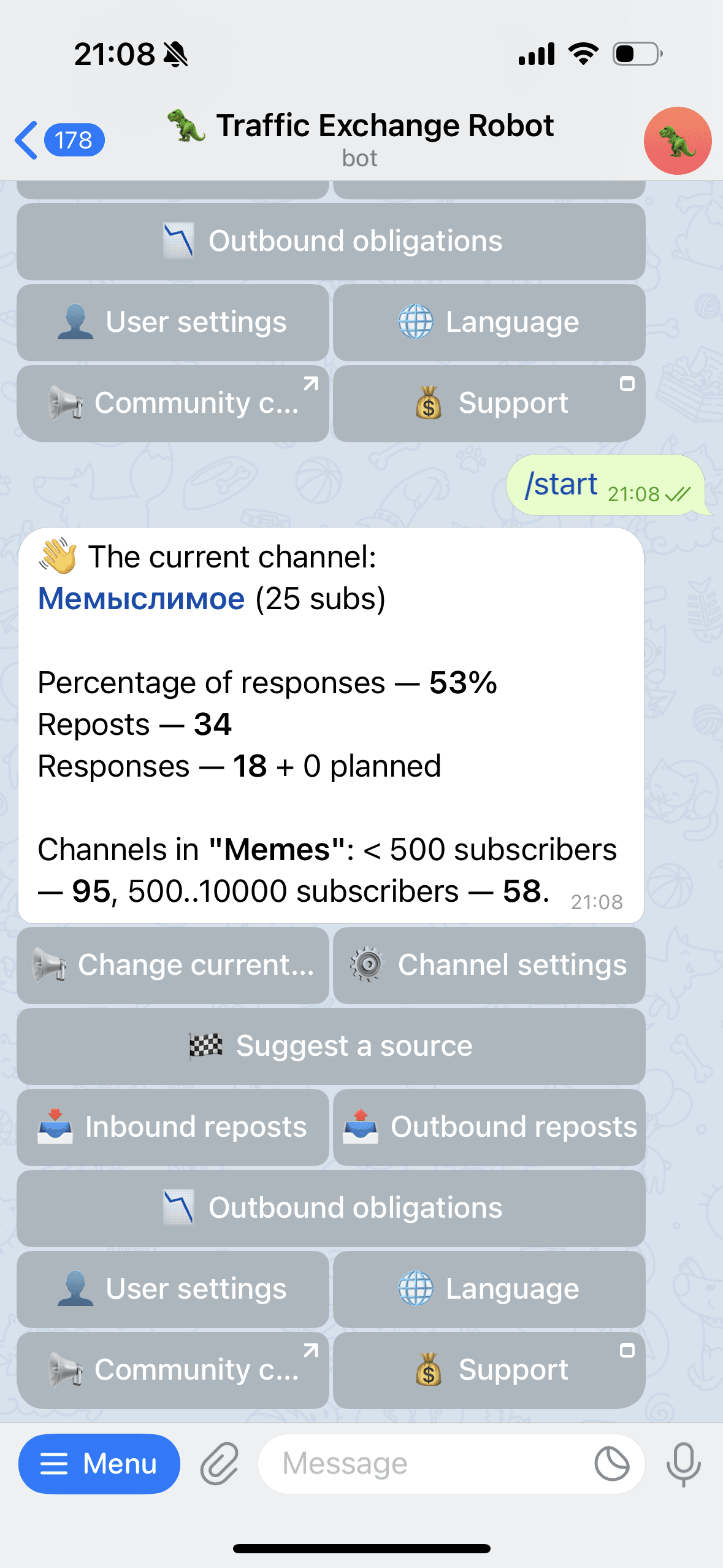Focus the Message input field
Image resolution: width=723 pixels, height=1568 pixels.
click(x=423, y=1464)
